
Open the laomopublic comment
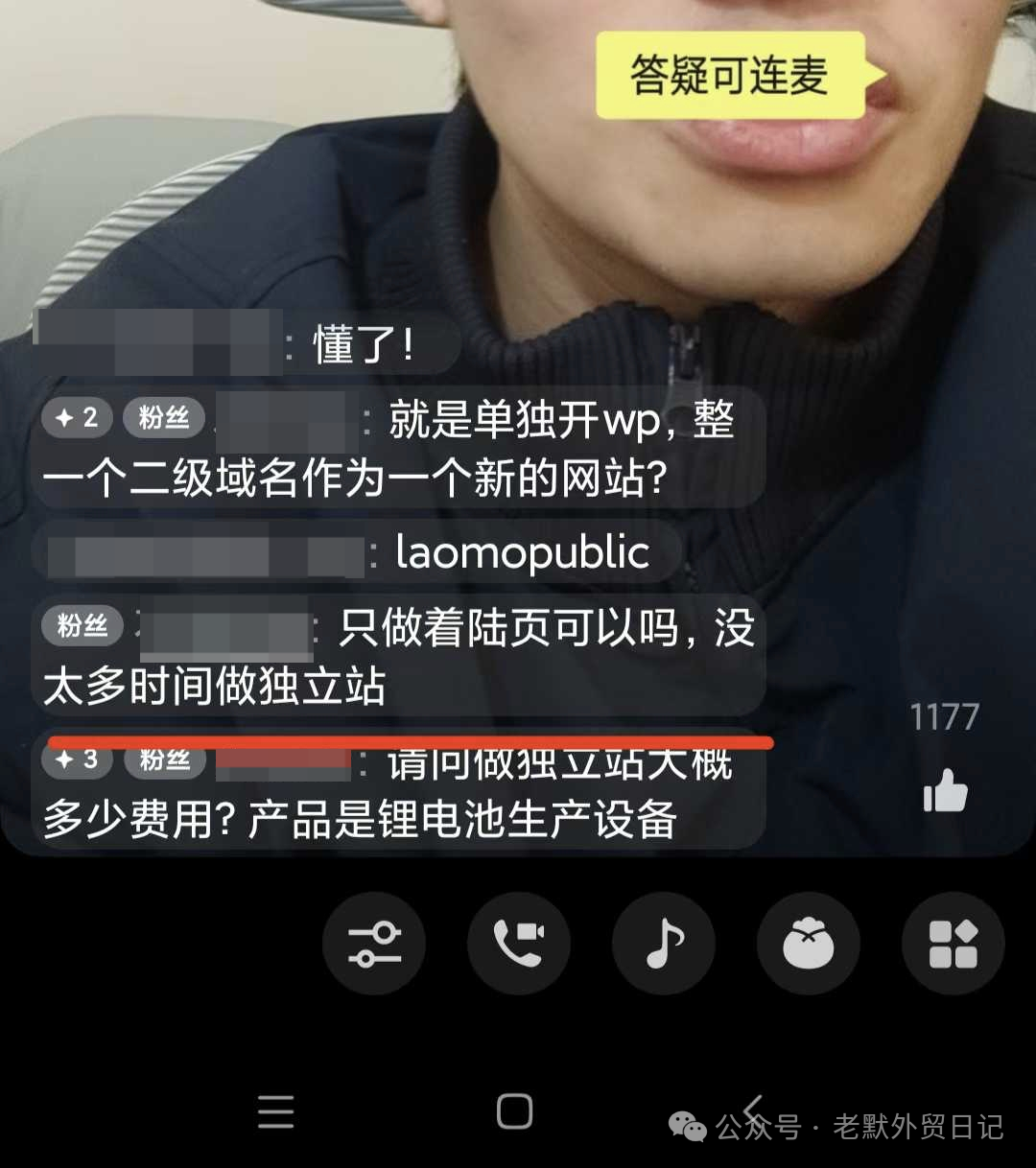[x=522, y=553]
